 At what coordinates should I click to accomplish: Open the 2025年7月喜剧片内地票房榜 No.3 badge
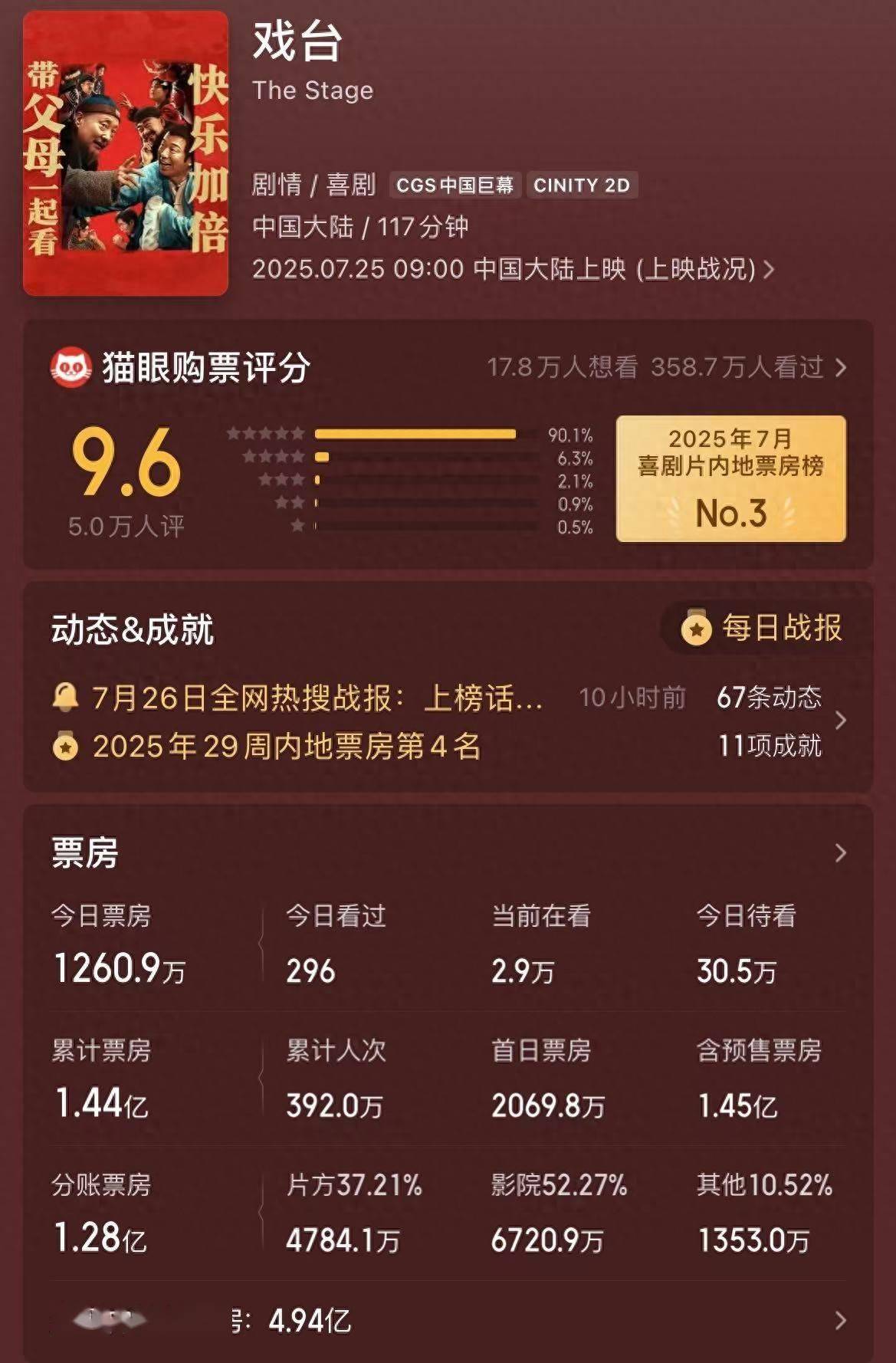pyautogui.click(x=730, y=479)
